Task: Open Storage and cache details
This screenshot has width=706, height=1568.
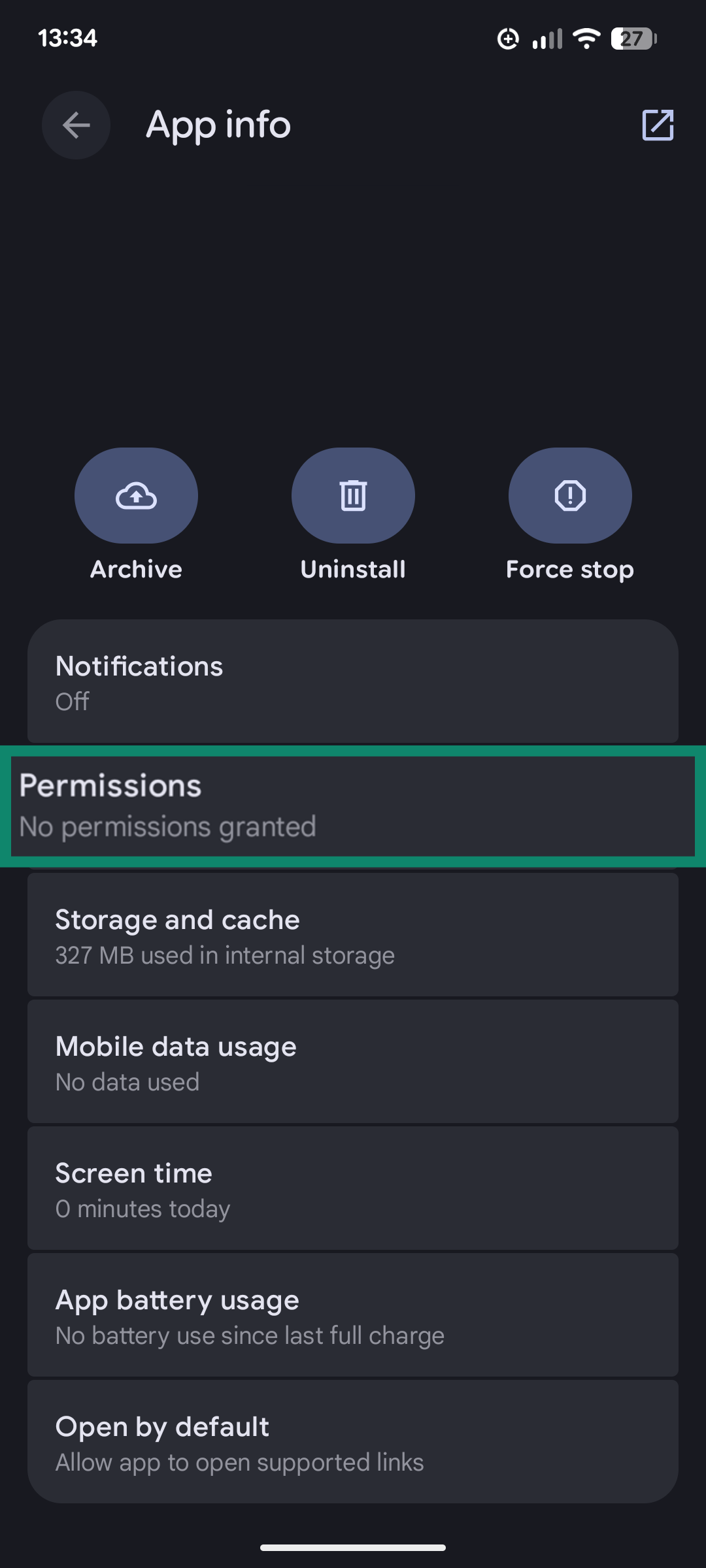Action: click(x=353, y=936)
